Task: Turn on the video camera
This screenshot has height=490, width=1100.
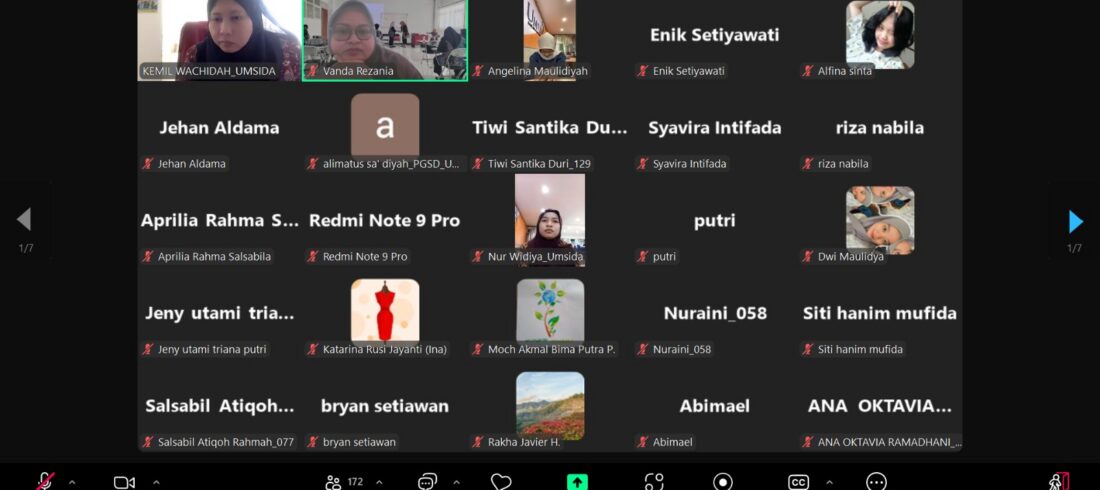Action: tap(124, 482)
